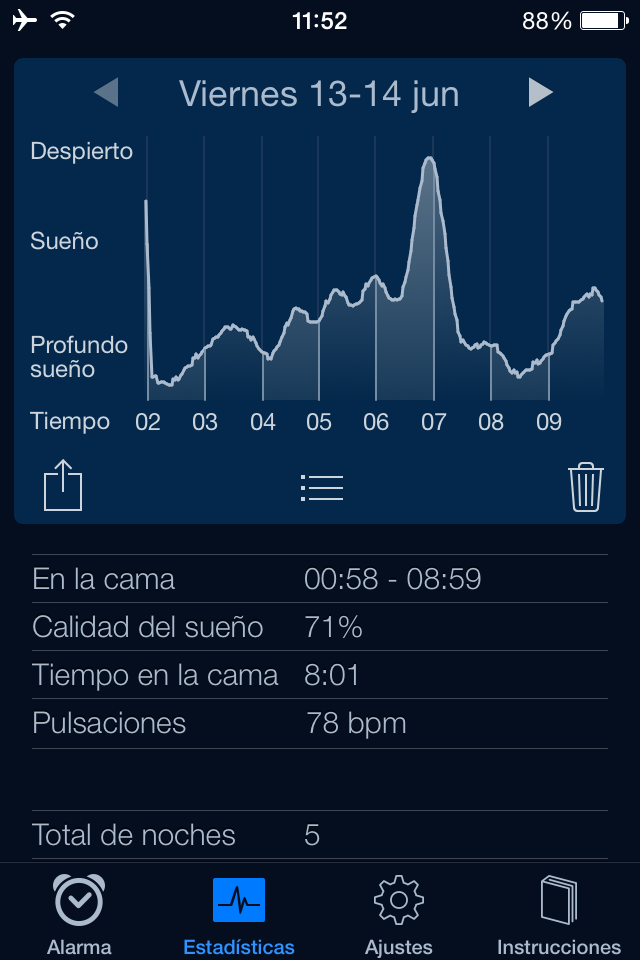Delete this night's sleep record
This screenshot has height=960, width=640.
[x=586, y=487]
